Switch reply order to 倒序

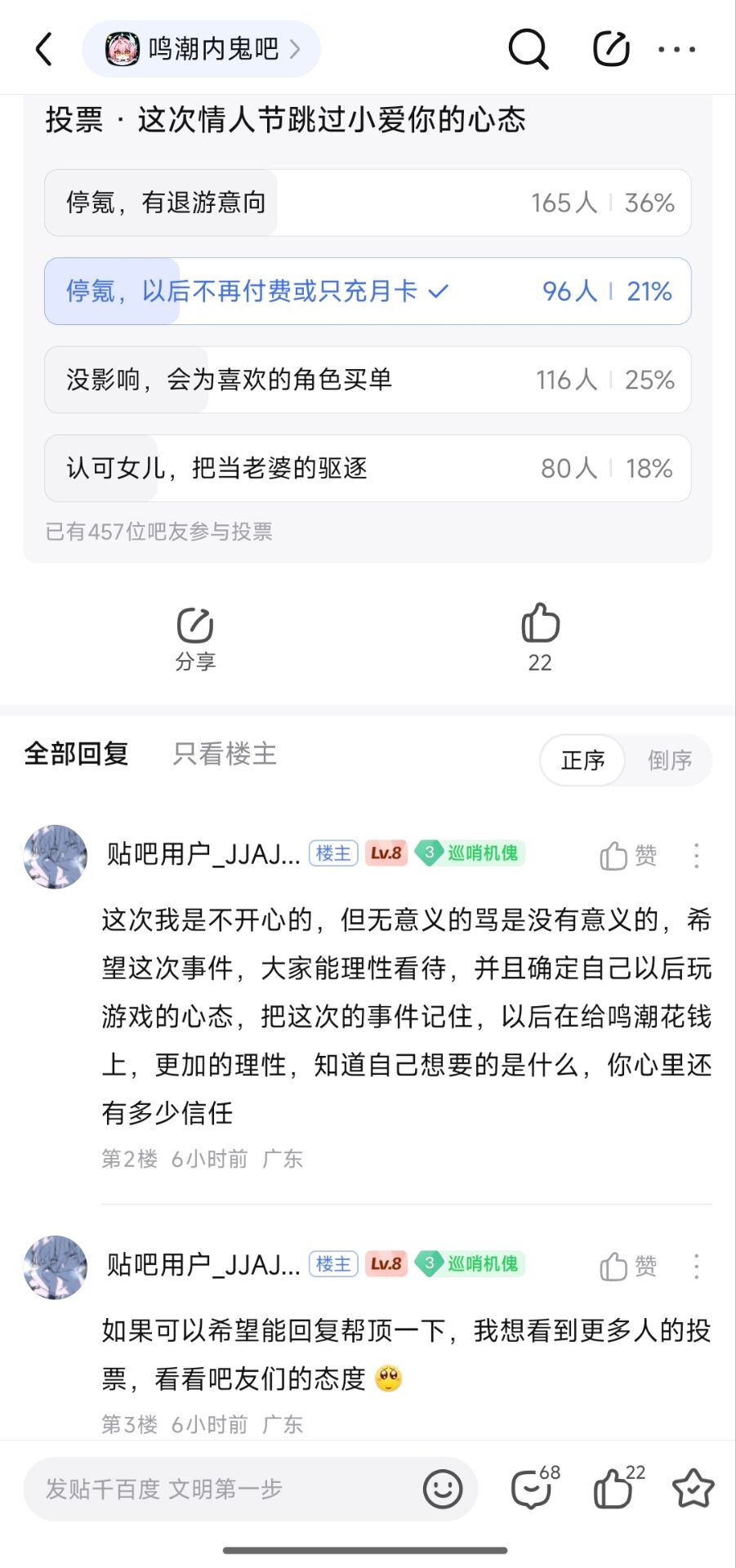669,760
